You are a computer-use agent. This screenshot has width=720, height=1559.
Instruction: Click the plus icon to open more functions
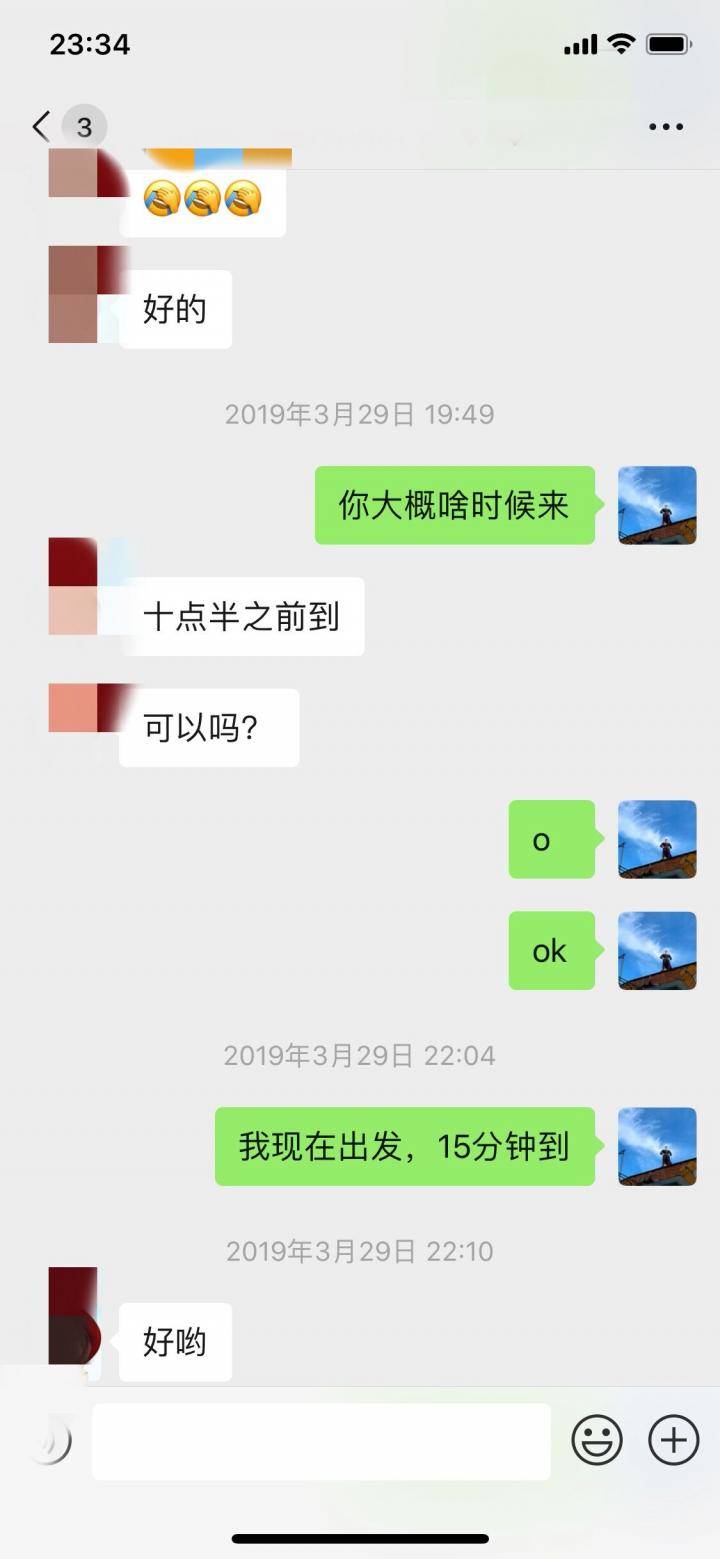672,1440
